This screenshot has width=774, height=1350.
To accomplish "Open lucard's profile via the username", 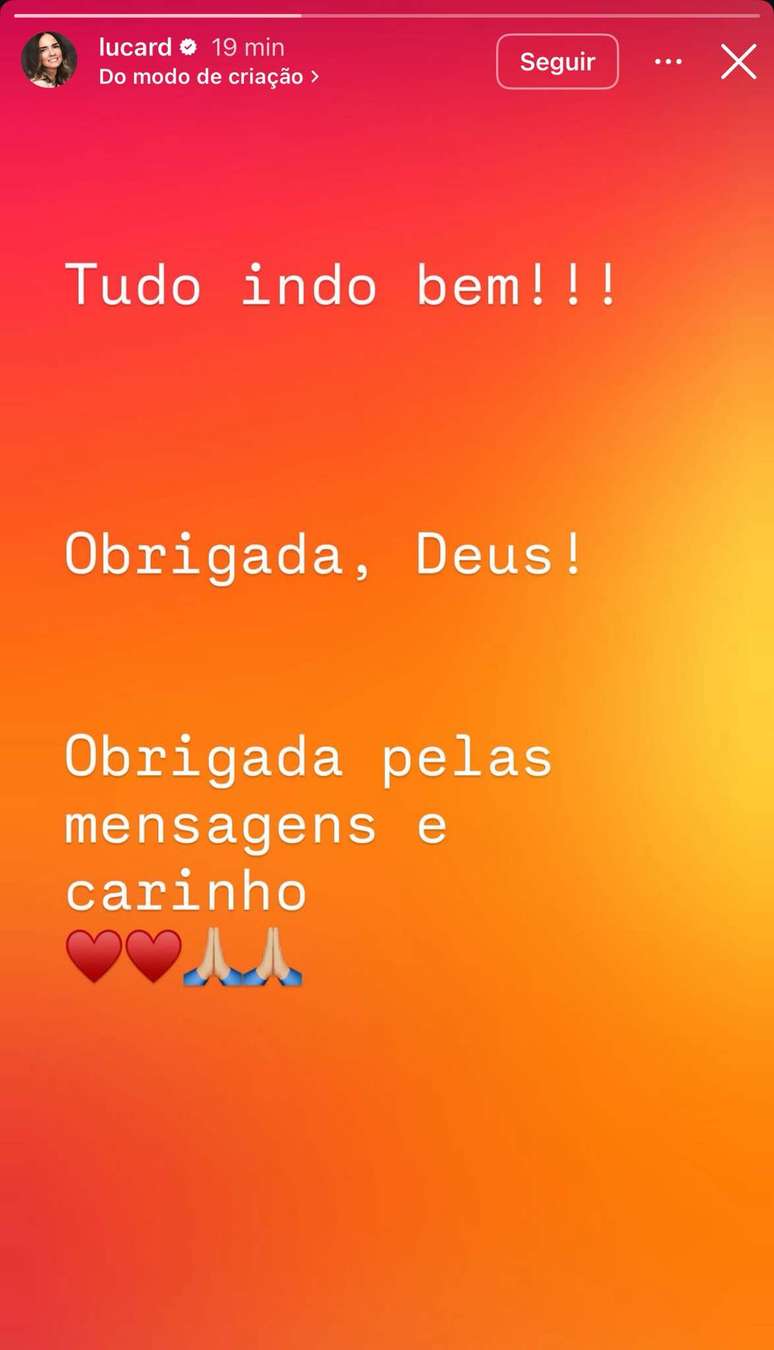I will point(138,46).
